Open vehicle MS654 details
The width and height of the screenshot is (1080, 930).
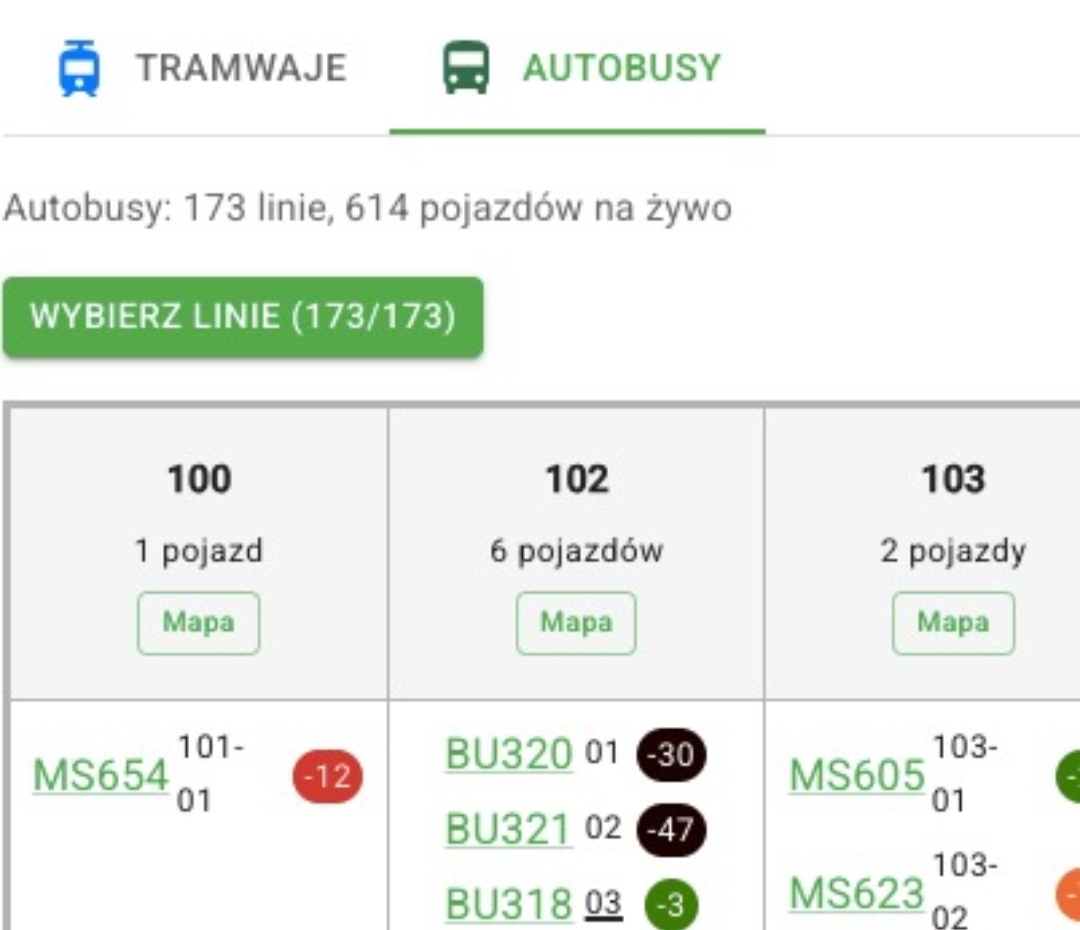pyautogui.click(x=101, y=776)
